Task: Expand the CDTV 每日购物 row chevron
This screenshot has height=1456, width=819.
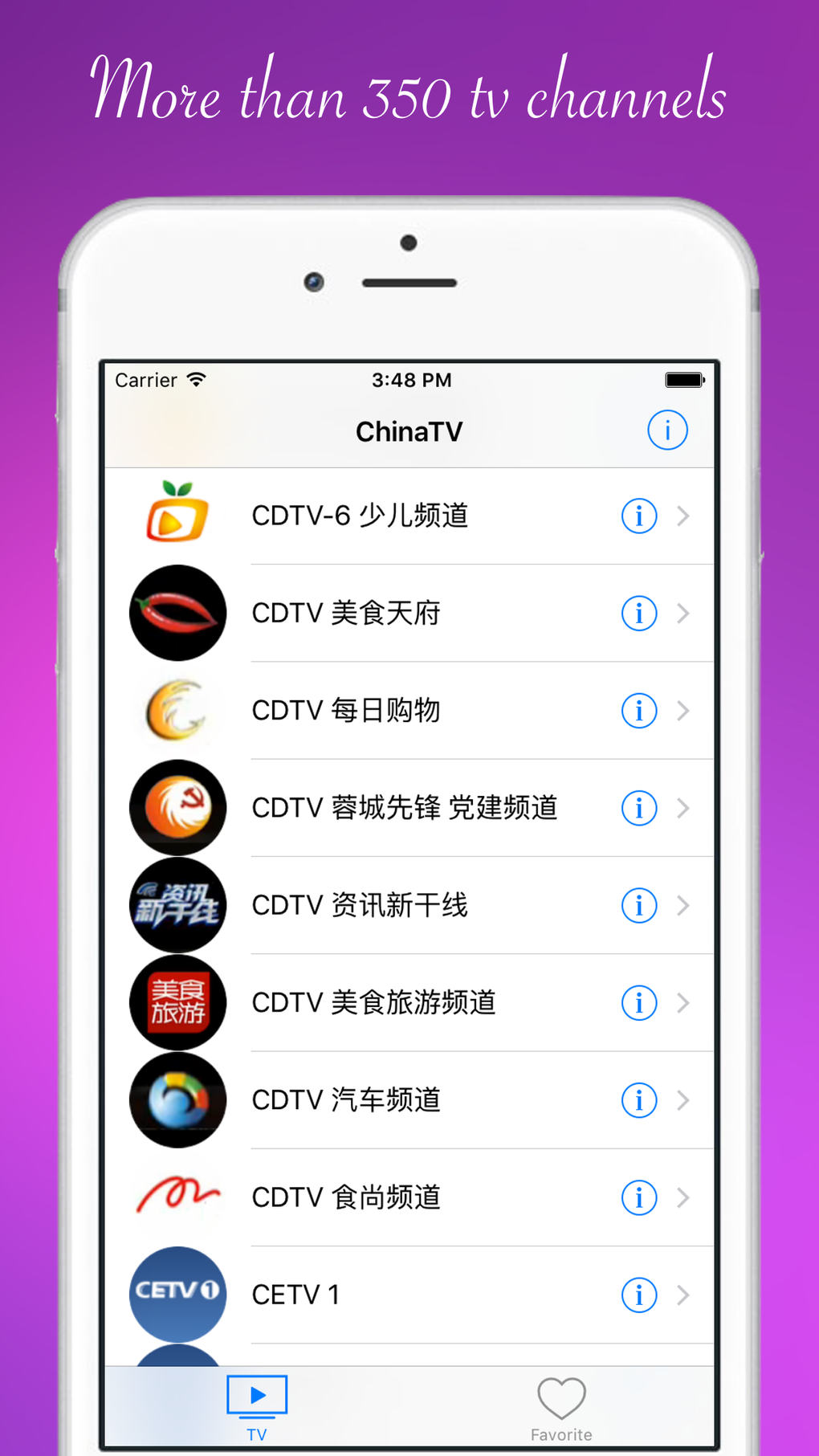Action: click(x=683, y=710)
